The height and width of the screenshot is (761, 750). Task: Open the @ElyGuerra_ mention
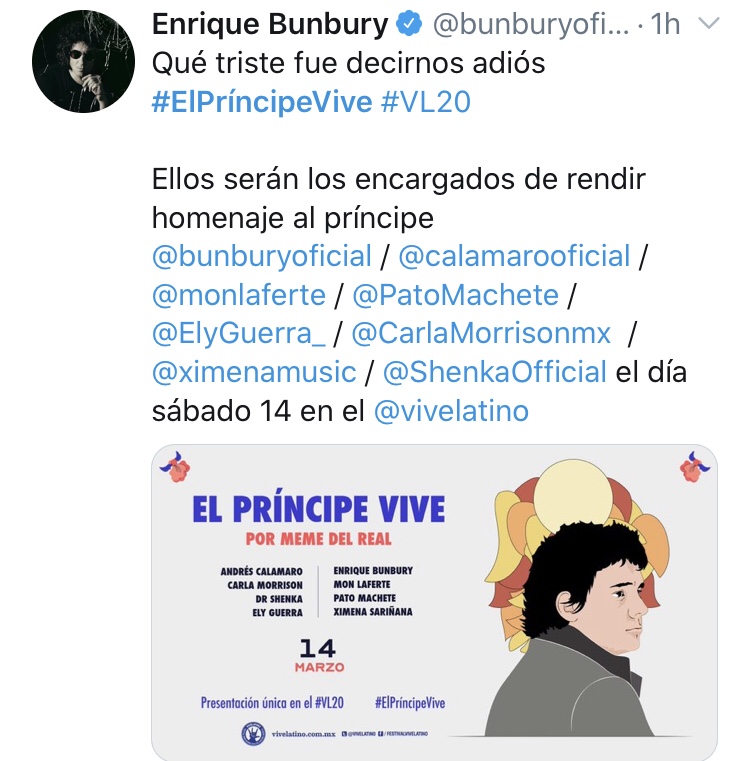(239, 334)
